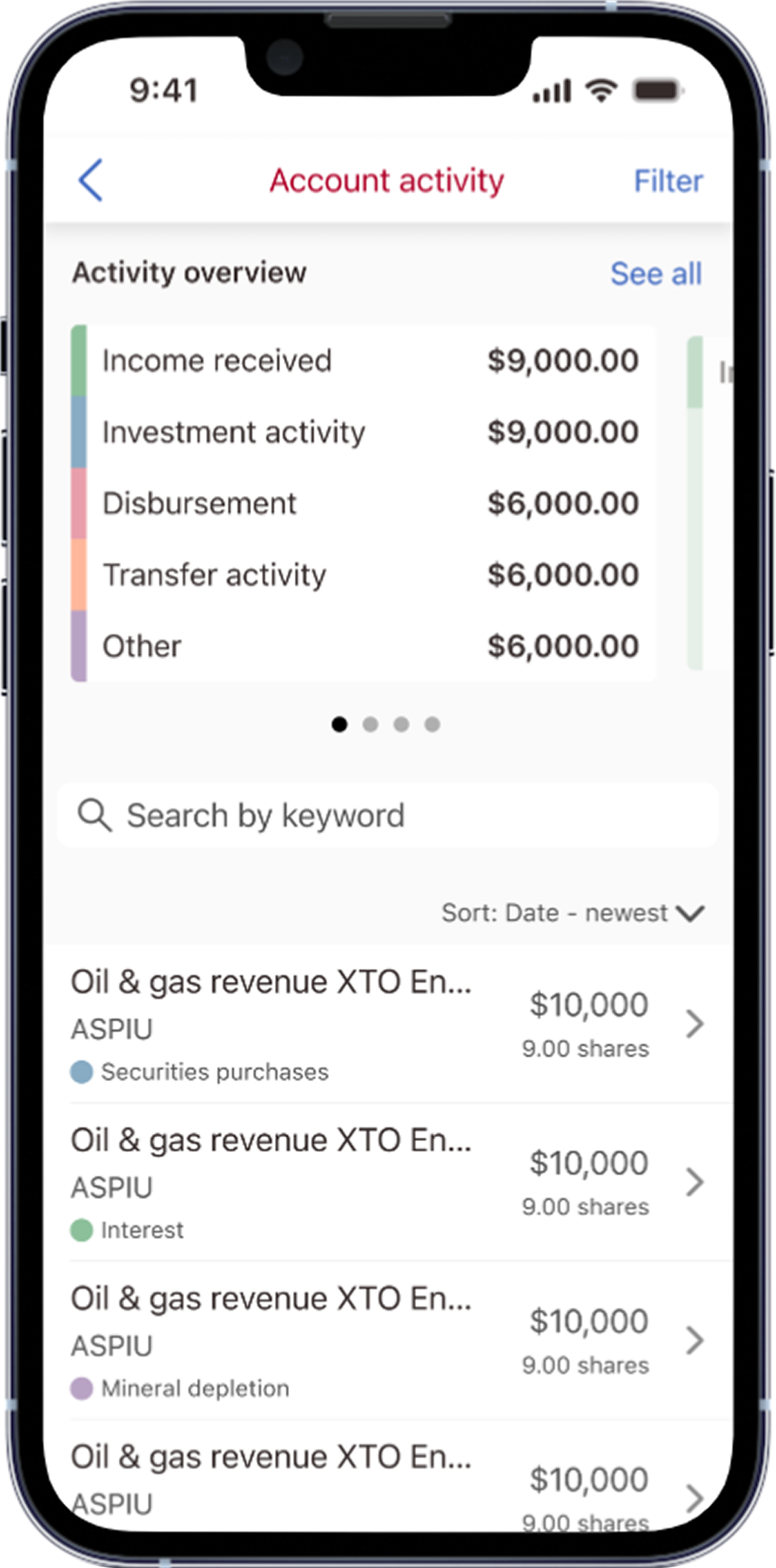
Task: Tap the Search by keyword field
Action: (x=388, y=816)
